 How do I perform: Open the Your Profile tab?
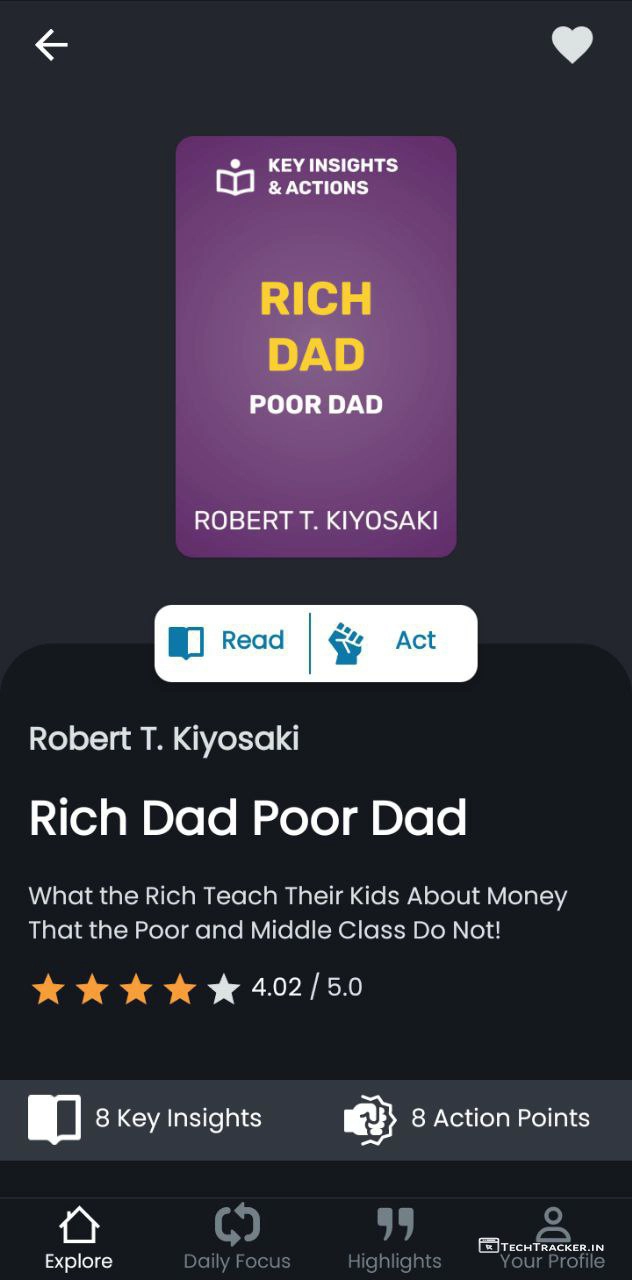coord(552,1239)
